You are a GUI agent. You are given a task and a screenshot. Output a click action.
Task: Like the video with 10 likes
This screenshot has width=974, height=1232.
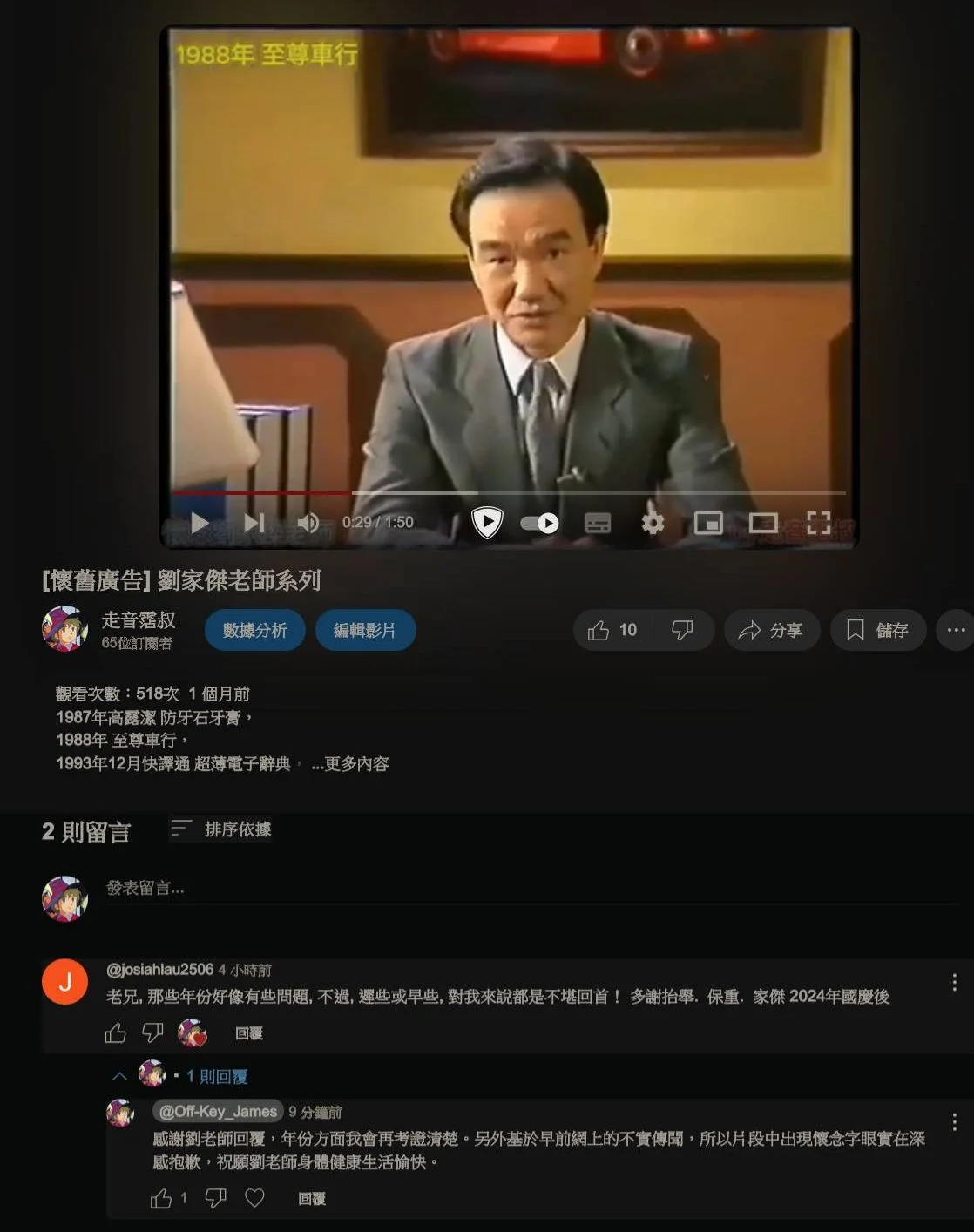pyautogui.click(x=612, y=630)
